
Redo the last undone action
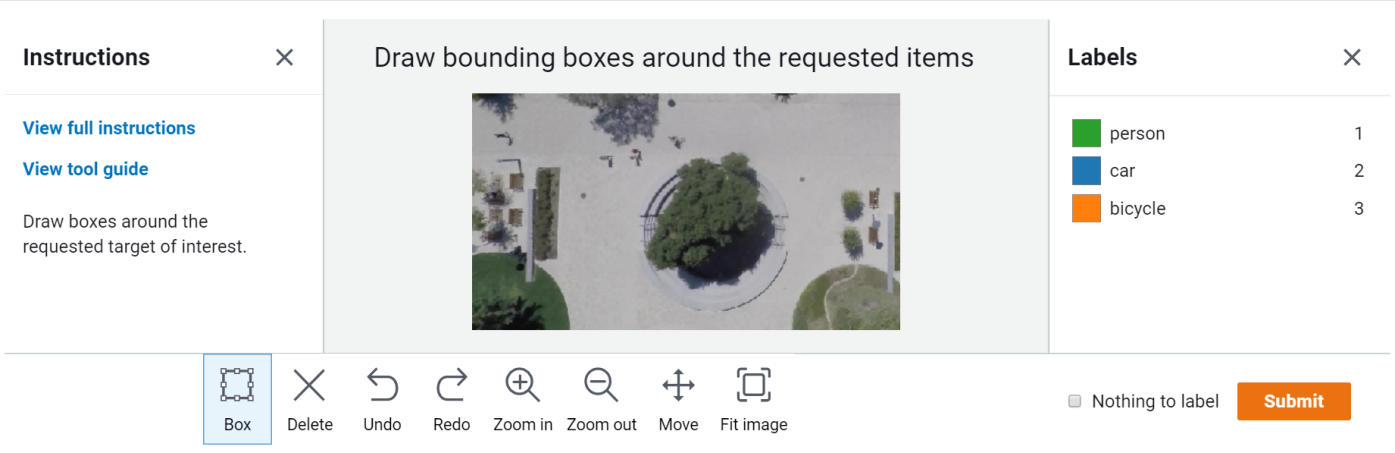(x=452, y=399)
